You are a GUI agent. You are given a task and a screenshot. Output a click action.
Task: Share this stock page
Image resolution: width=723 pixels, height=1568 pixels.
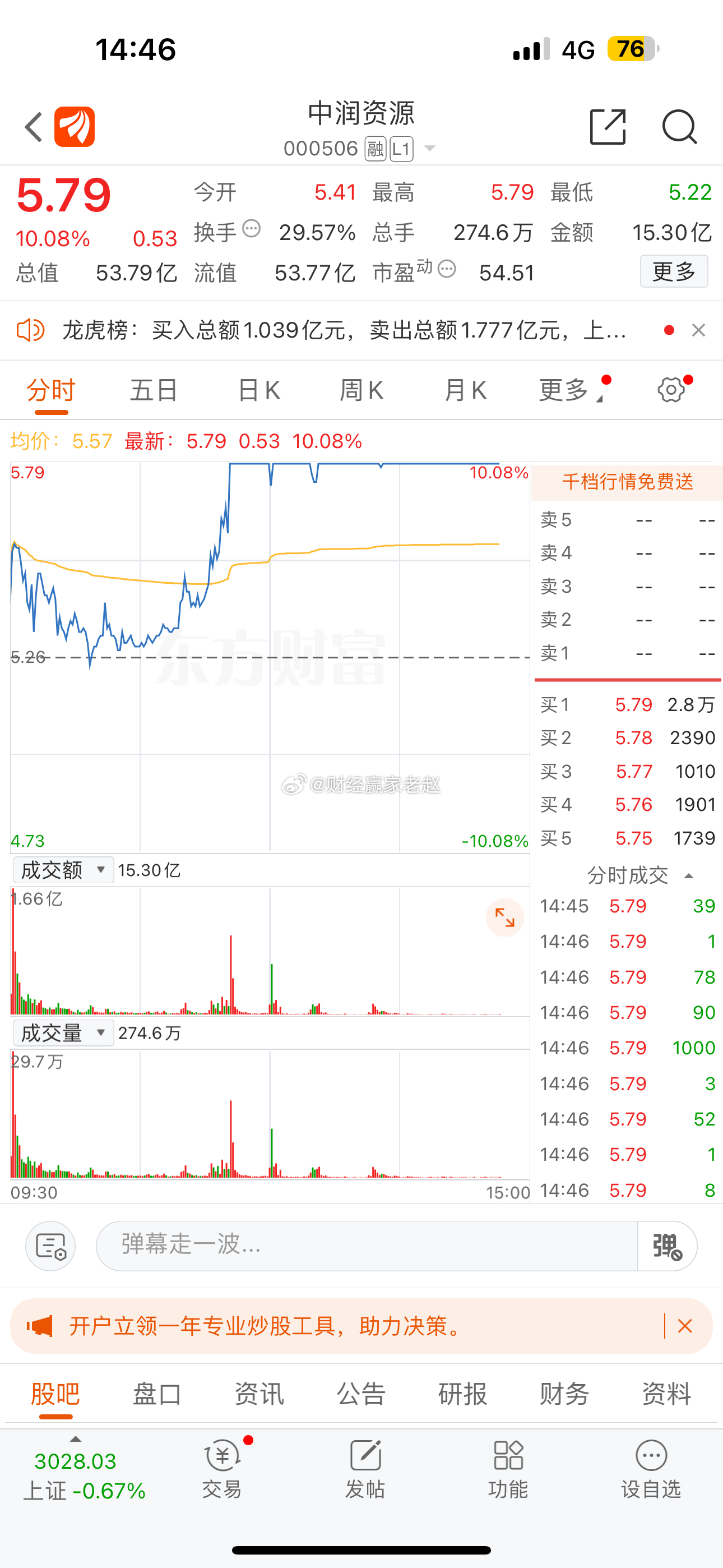coord(608,127)
